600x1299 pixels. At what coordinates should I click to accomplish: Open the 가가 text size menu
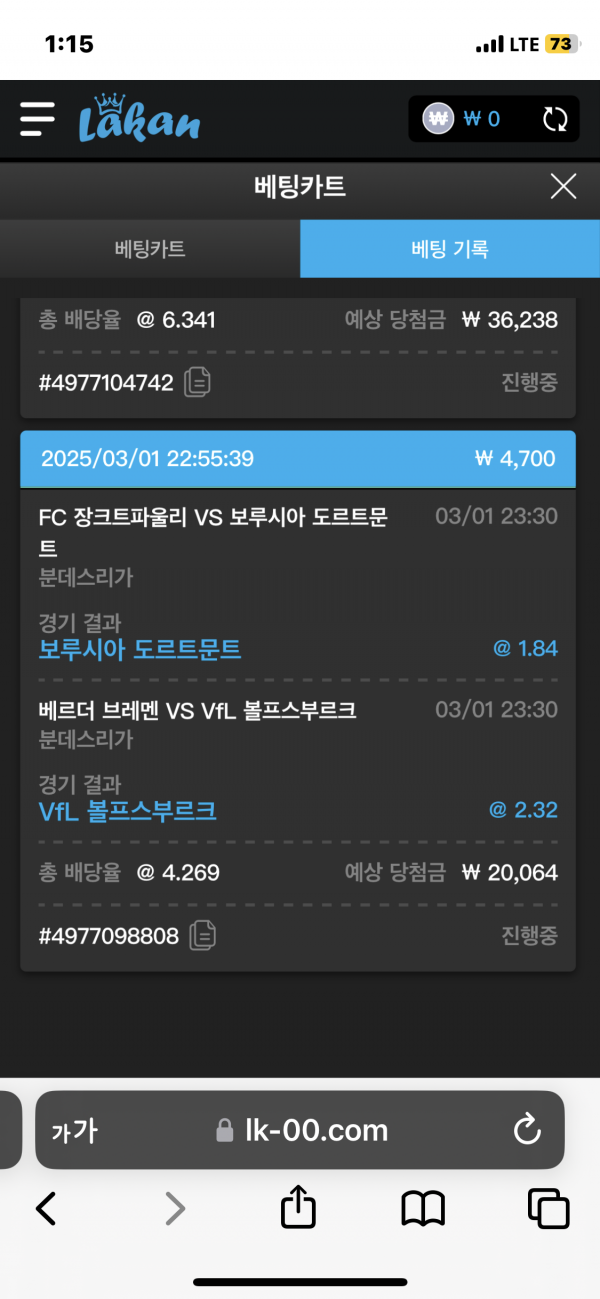coord(75,1131)
